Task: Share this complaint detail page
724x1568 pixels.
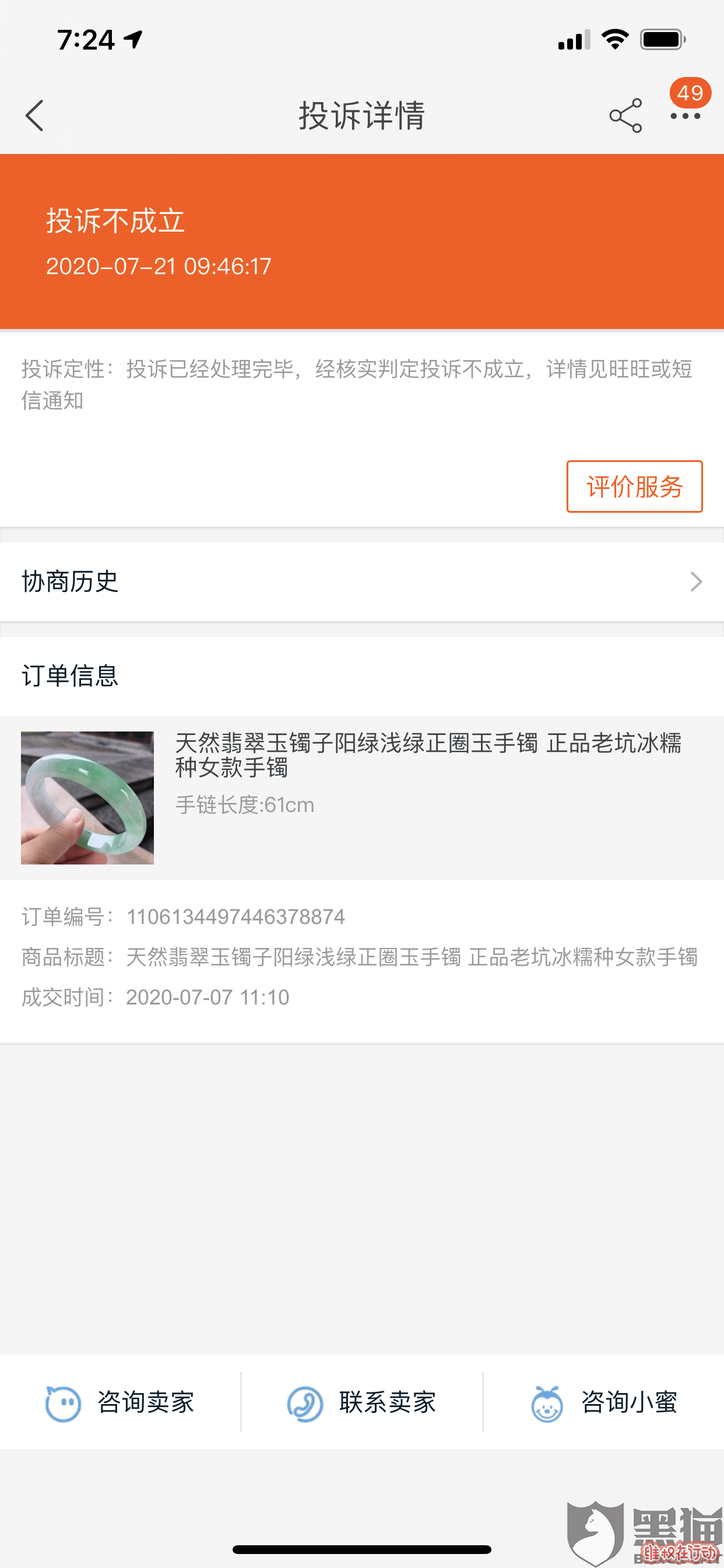Action: (x=625, y=116)
